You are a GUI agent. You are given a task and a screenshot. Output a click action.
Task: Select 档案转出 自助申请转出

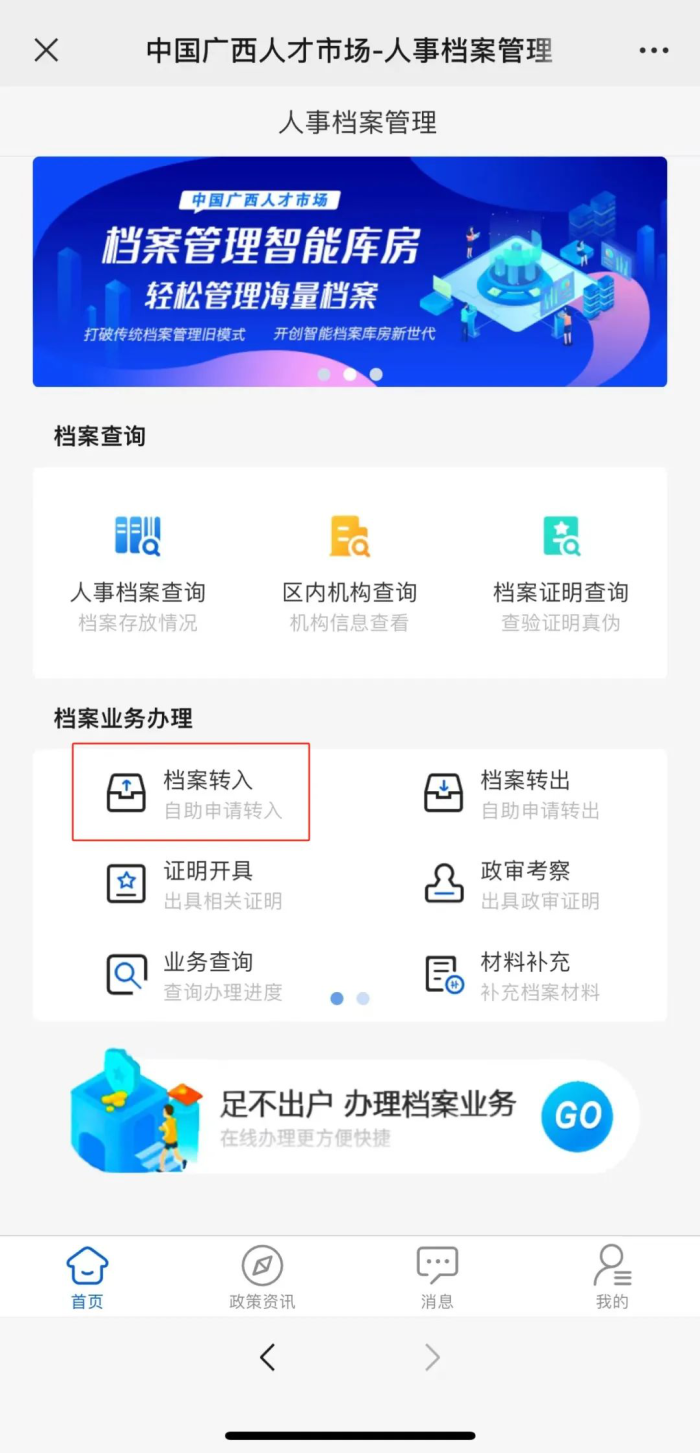[510, 793]
